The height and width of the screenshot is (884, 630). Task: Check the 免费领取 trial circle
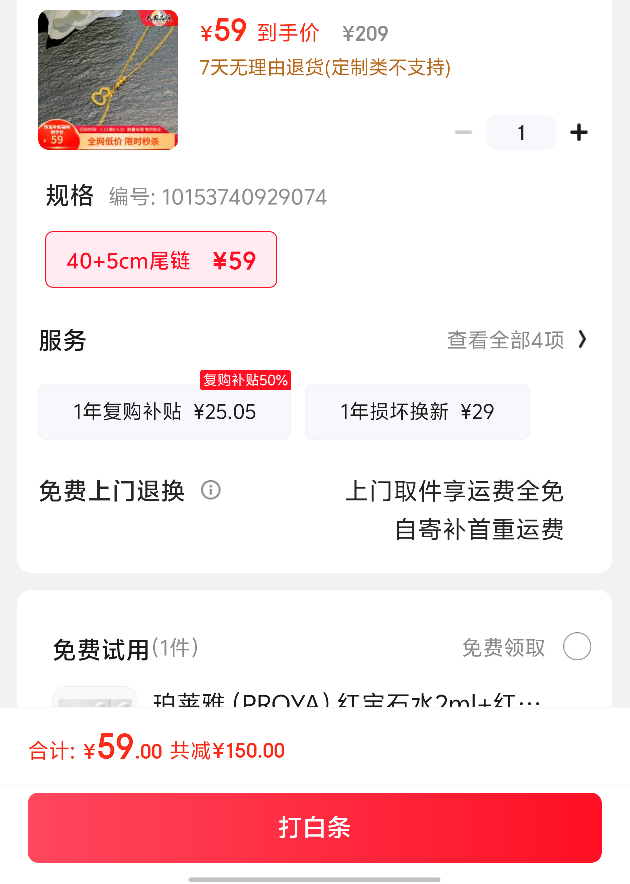pos(577,647)
